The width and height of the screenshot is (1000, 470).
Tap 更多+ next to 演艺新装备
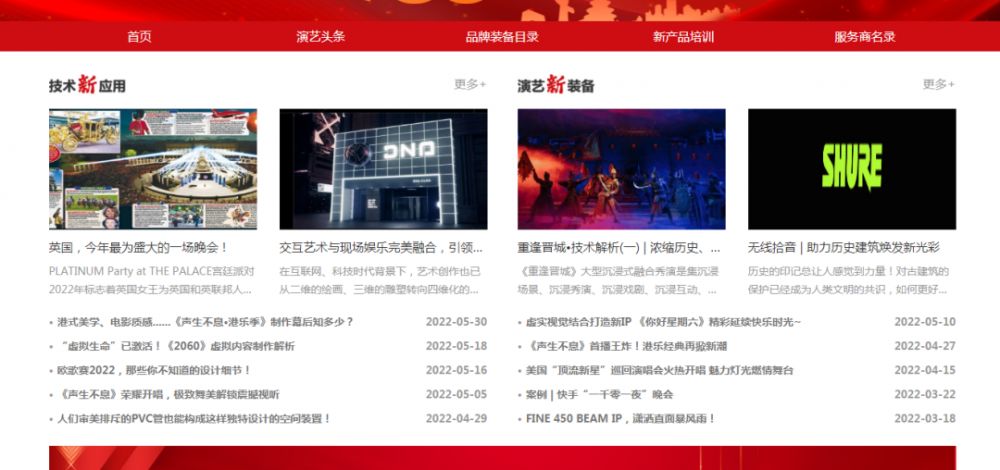point(938,85)
